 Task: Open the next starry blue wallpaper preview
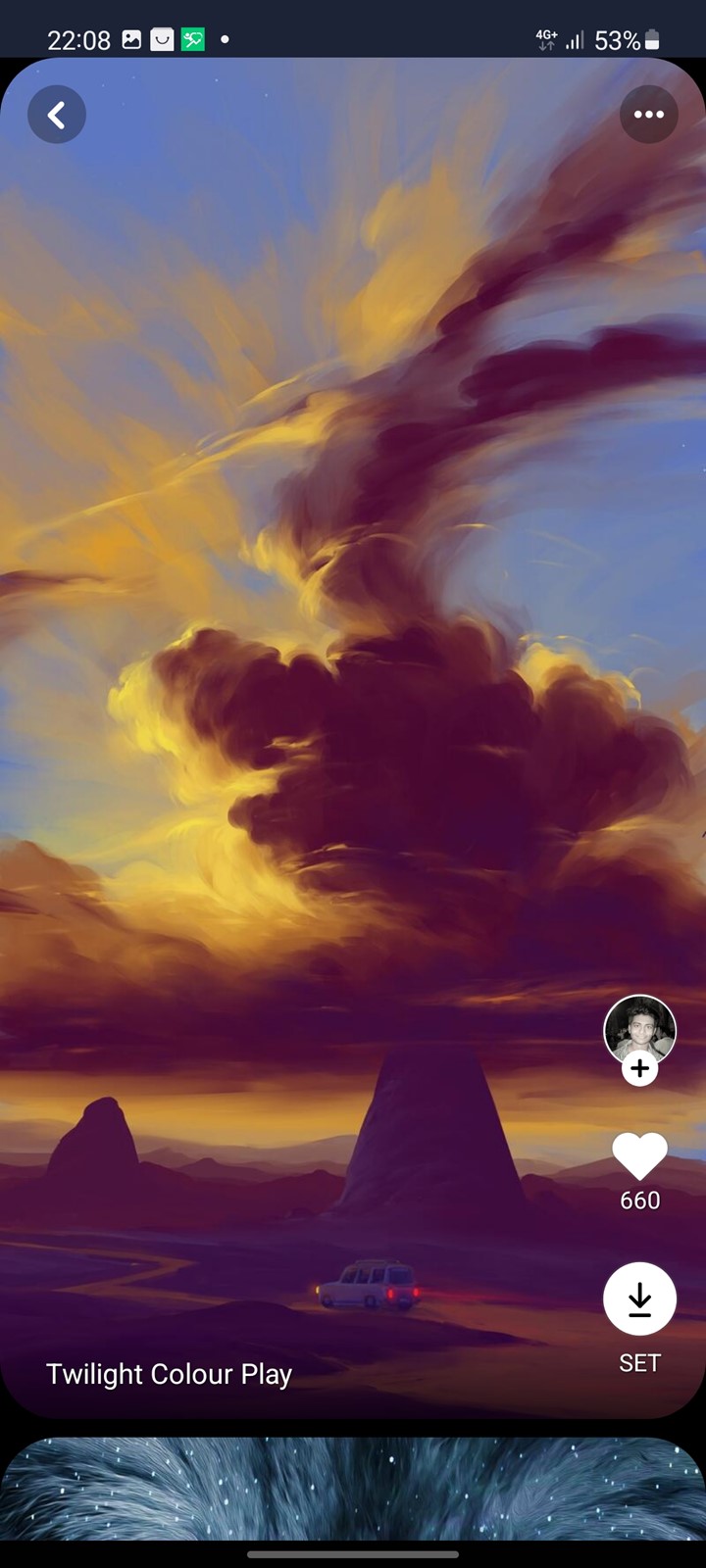(353, 1488)
